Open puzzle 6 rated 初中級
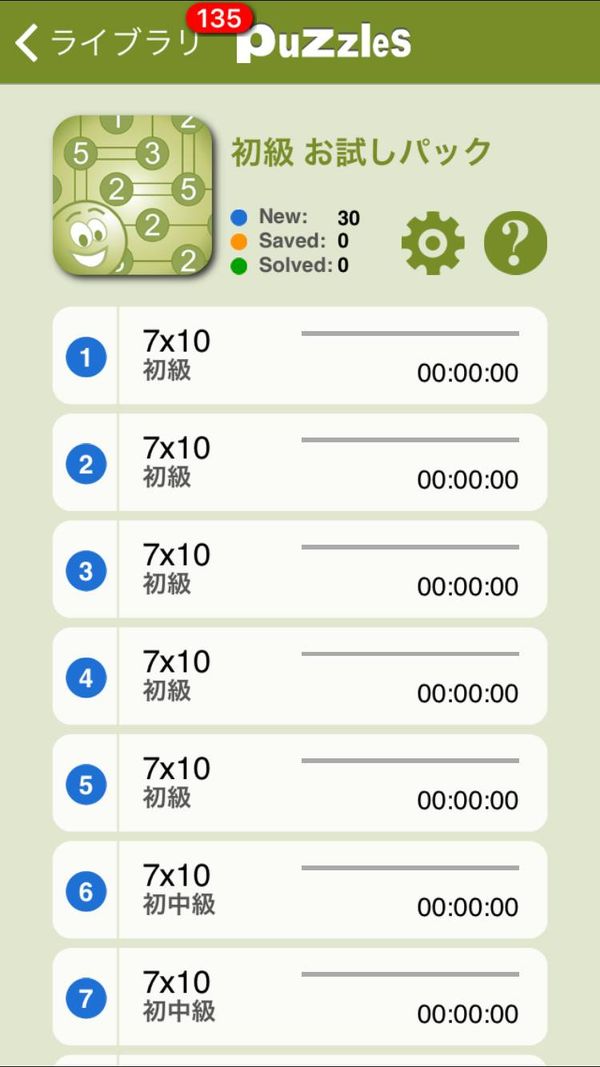The height and width of the screenshot is (1067, 600). click(x=300, y=890)
